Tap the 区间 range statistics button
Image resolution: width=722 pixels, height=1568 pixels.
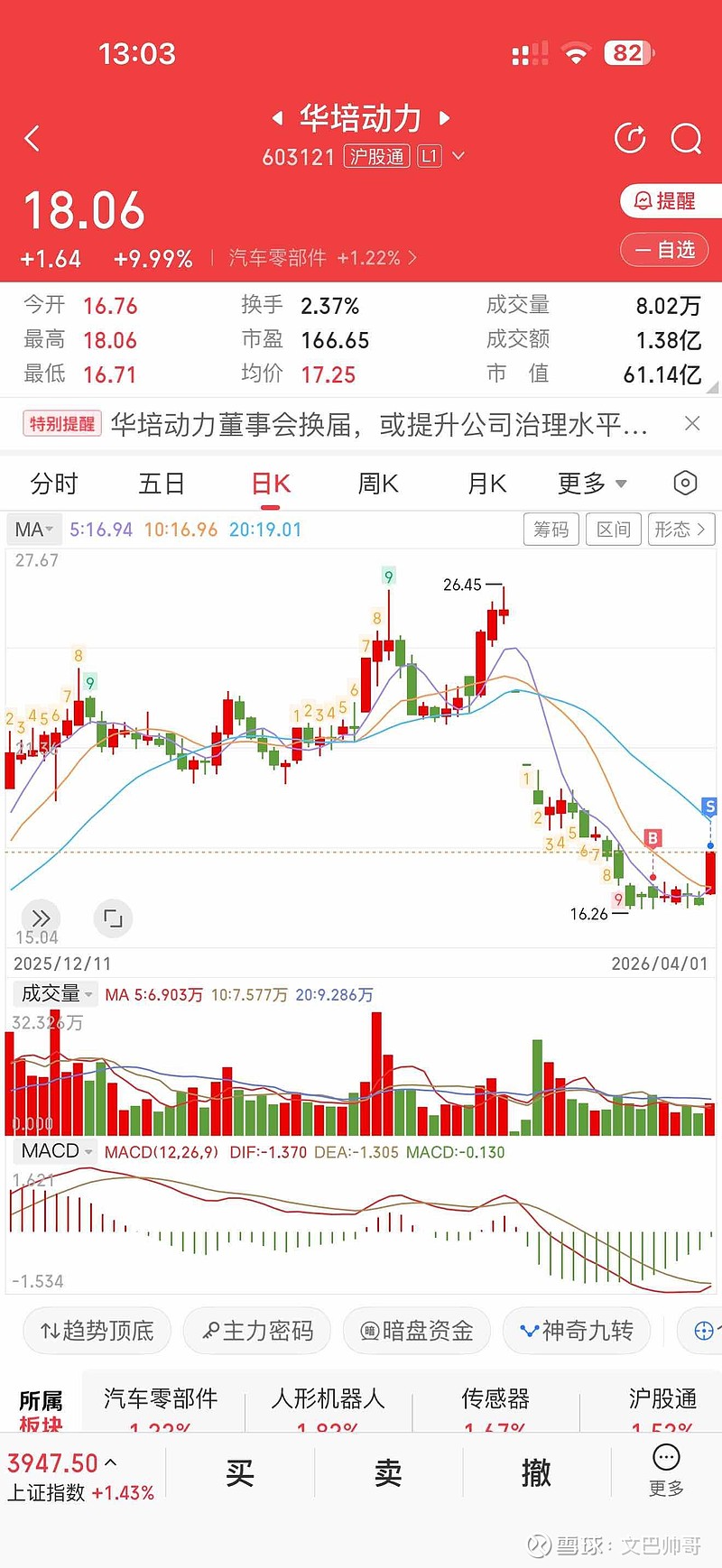click(x=614, y=530)
